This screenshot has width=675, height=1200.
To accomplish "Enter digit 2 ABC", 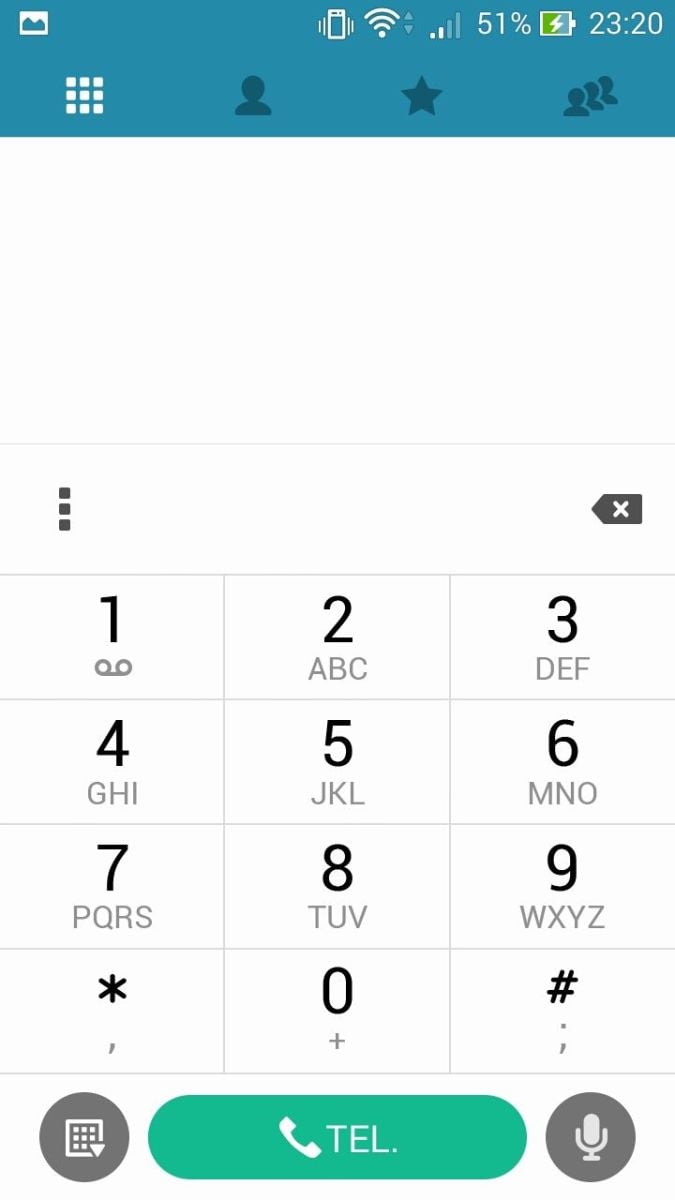I will (337, 637).
